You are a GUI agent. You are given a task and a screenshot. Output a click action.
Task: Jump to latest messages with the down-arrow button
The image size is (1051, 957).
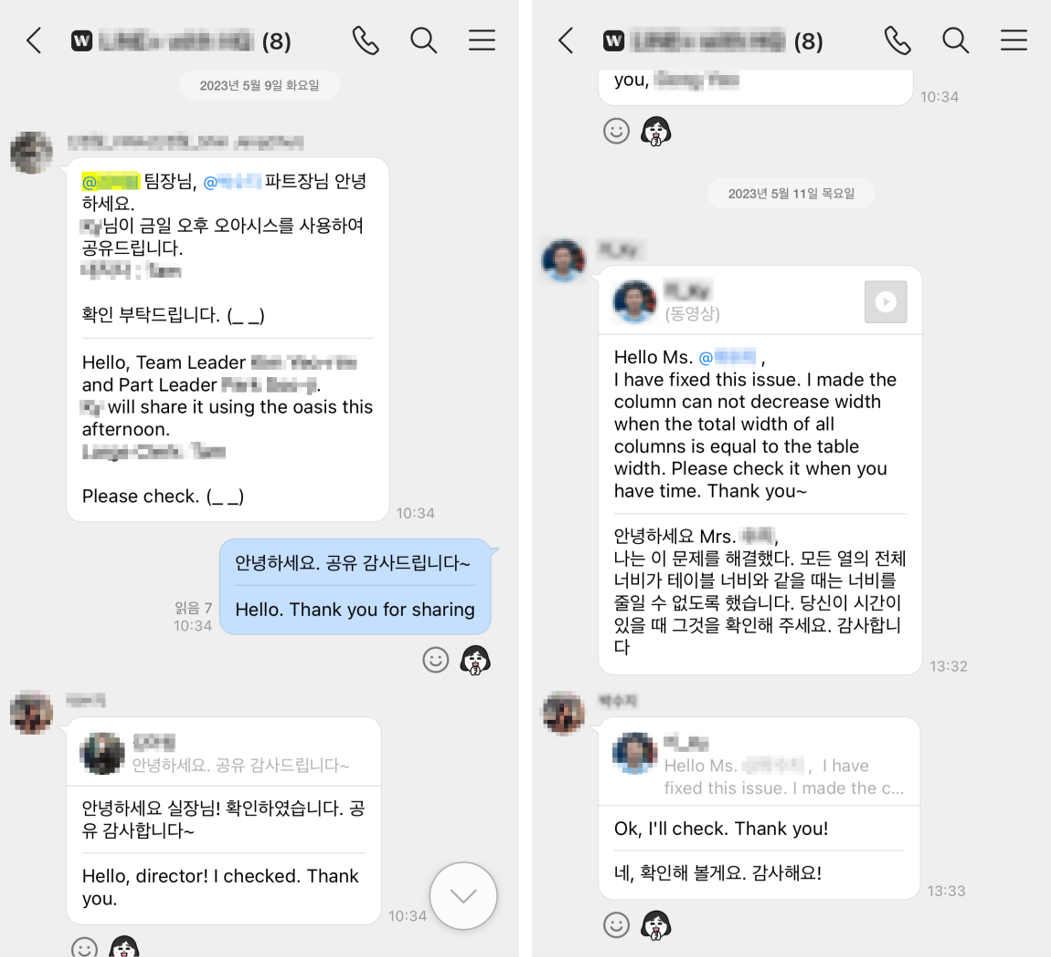(x=463, y=896)
